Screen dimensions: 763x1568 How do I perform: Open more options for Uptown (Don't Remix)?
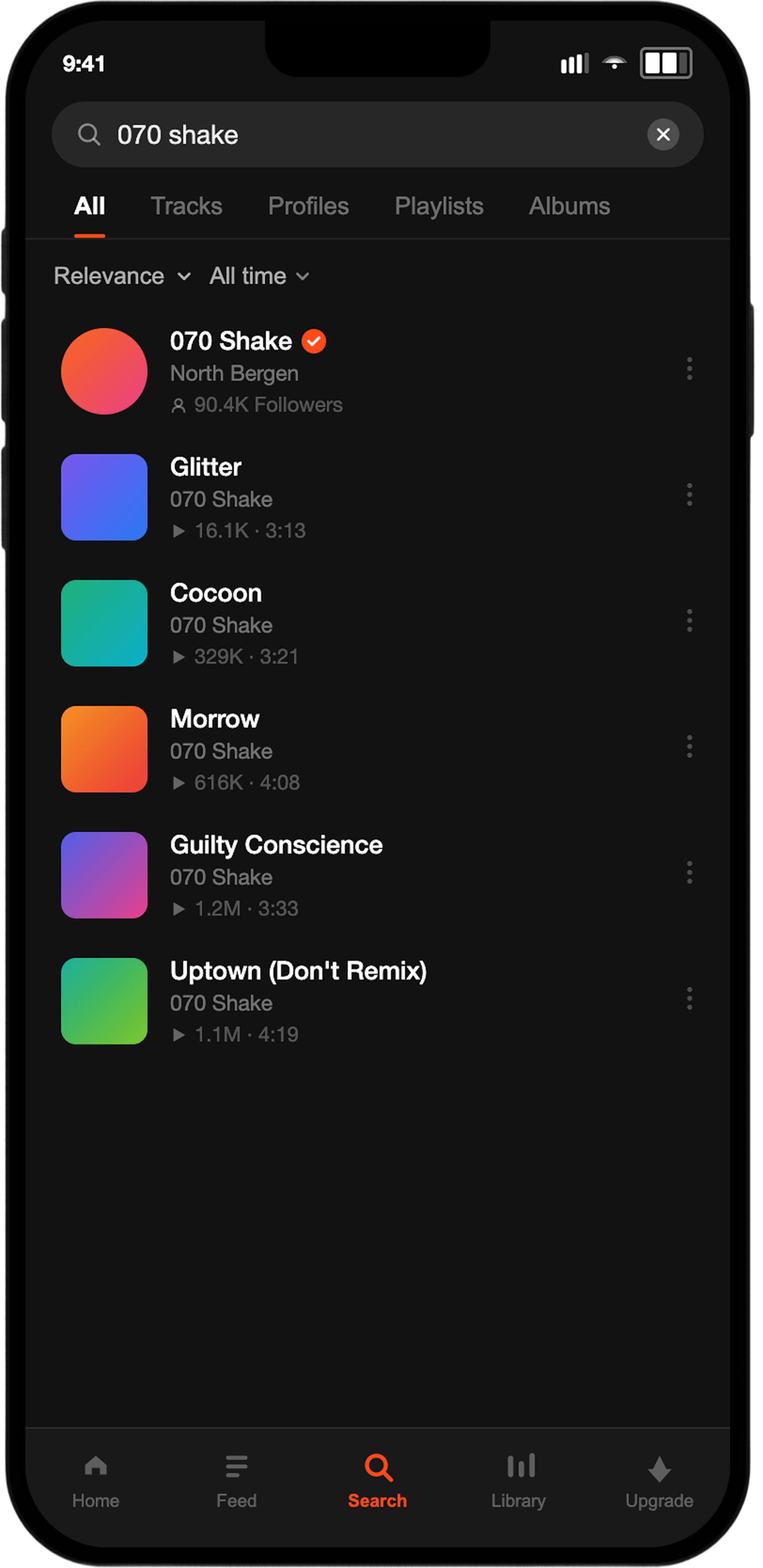(689, 999)
